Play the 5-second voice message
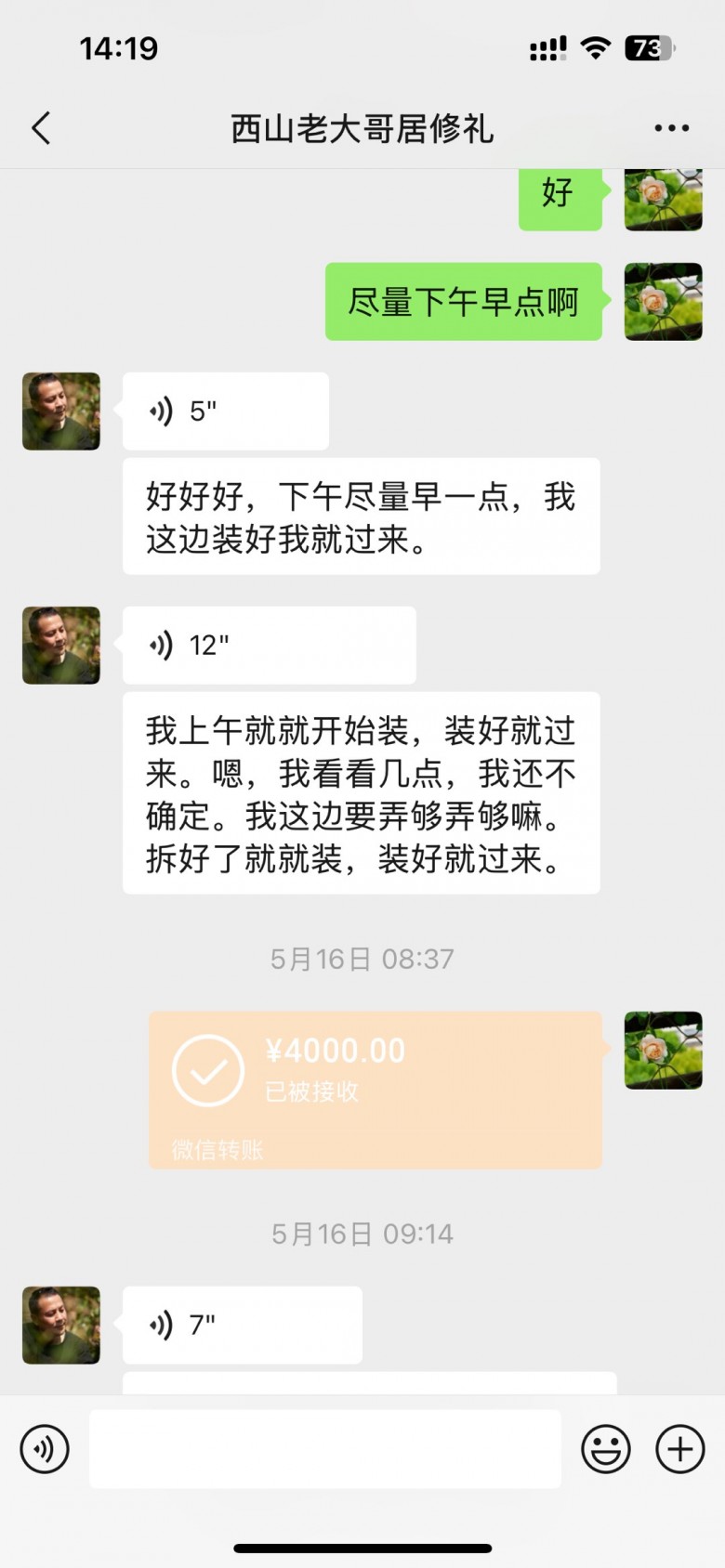Image resolution: width=725 pixels, height=1568 pixels. click(225, 411)
